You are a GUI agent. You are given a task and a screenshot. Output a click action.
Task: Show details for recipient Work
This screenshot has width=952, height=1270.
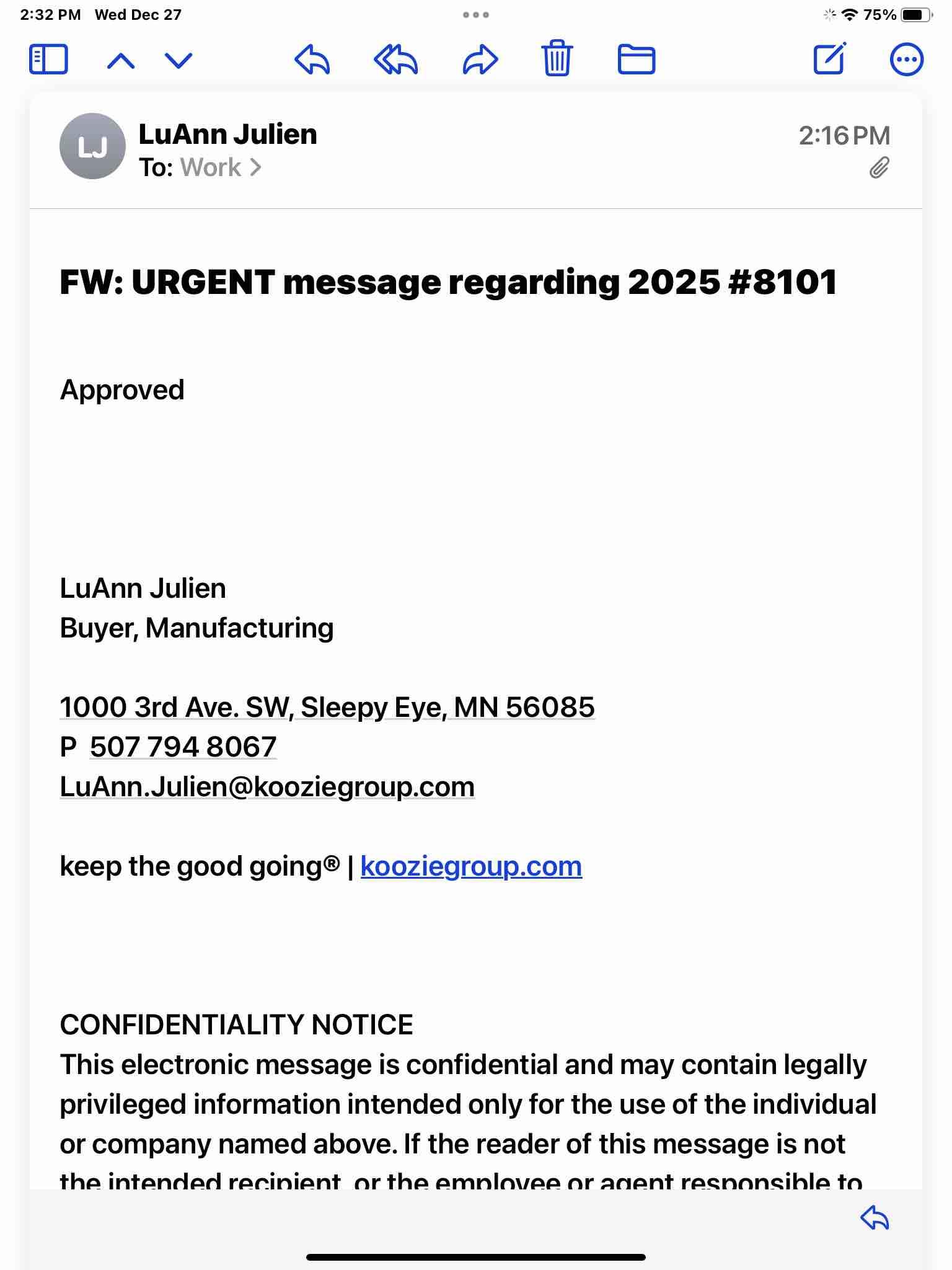pos(221,167)
